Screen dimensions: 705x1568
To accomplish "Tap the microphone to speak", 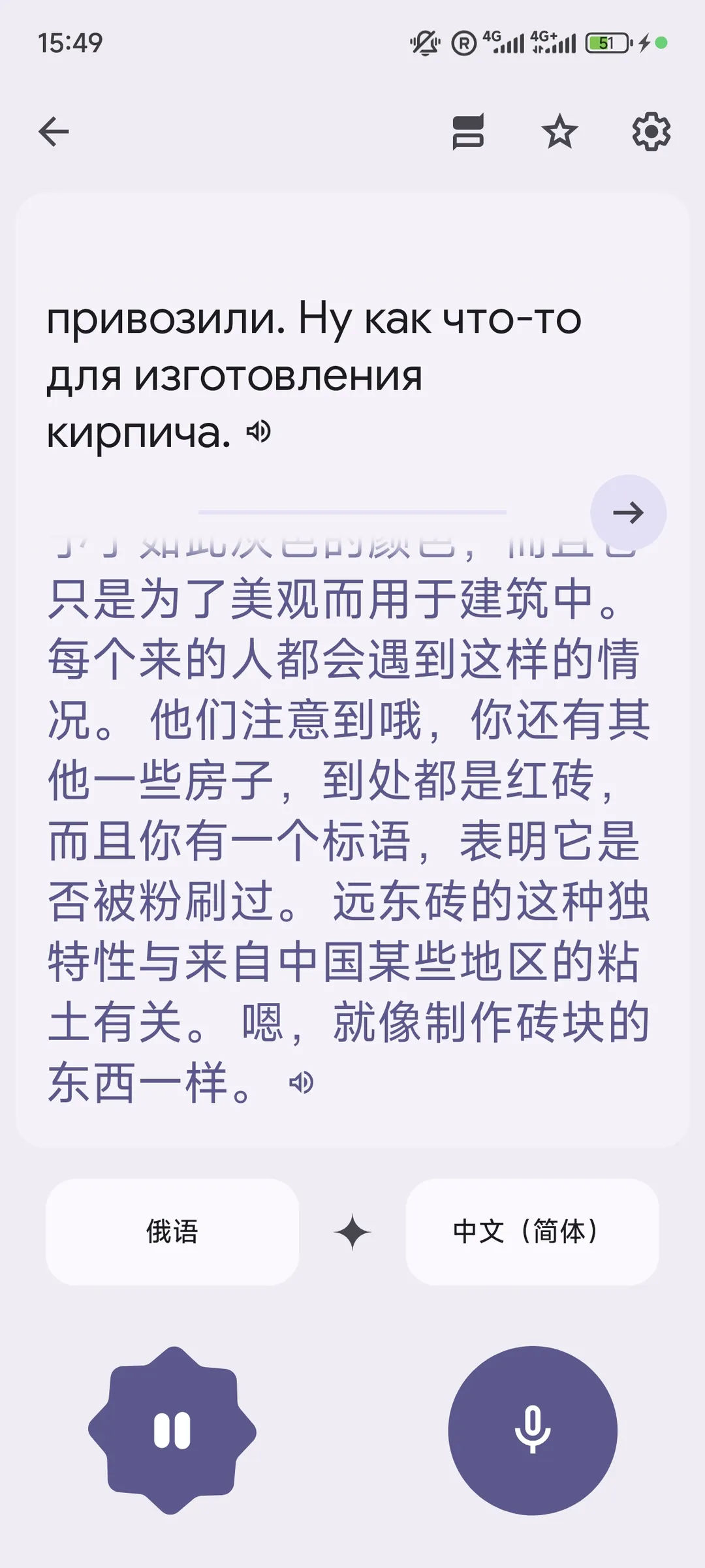I will [x=533, y=1430].
